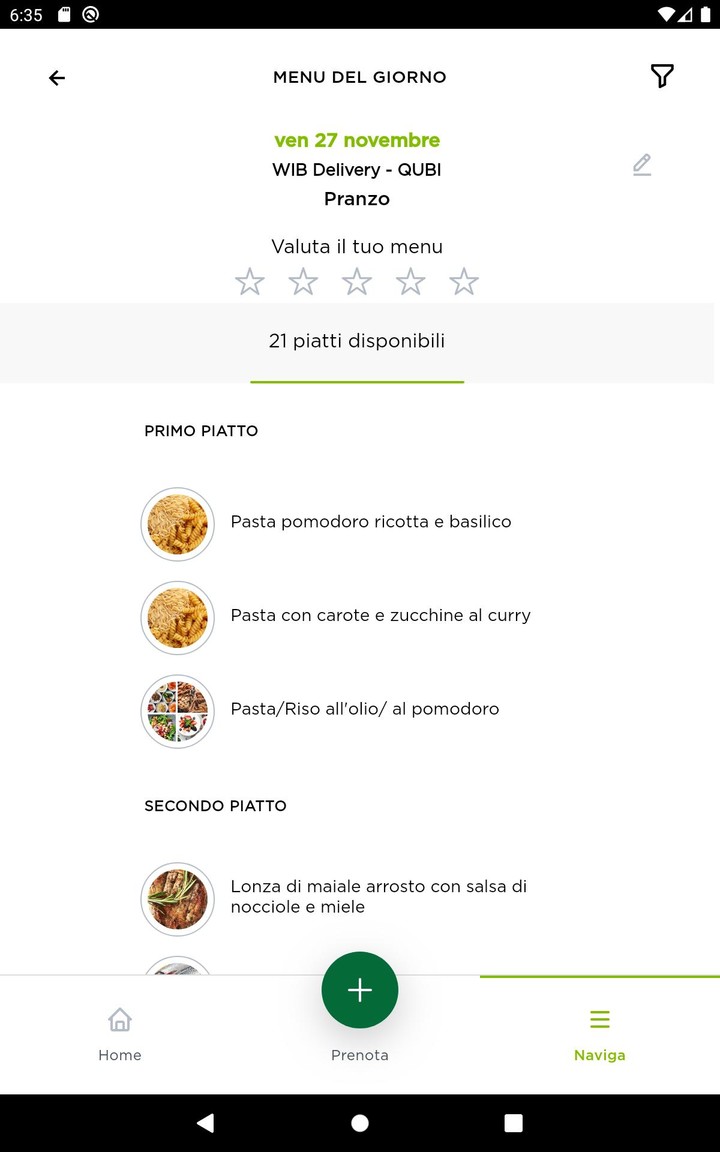Select Pasta/Riso all'olio/ al pomodoro
The image size is (720, 1152).
click(364, 709)
